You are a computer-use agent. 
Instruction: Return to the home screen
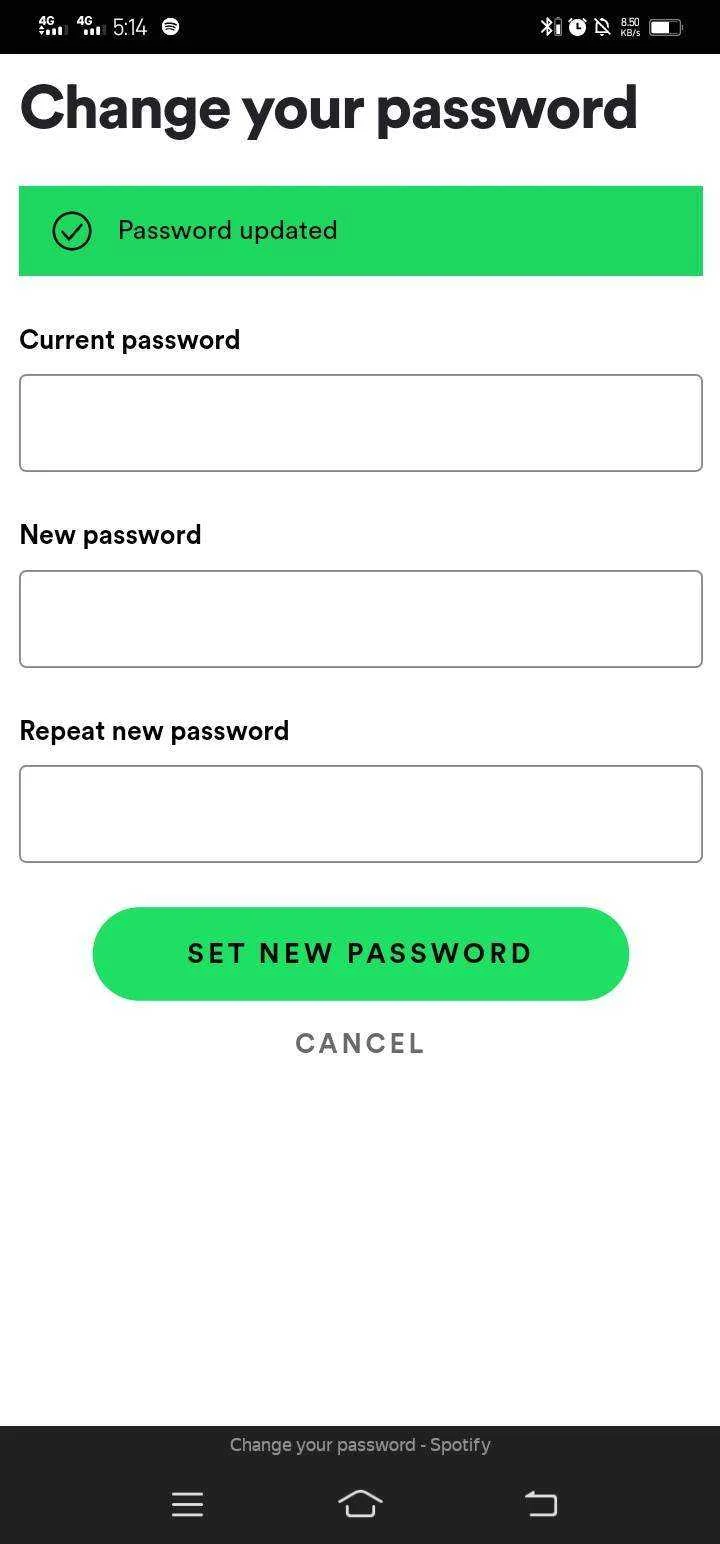click(360, 1503)
